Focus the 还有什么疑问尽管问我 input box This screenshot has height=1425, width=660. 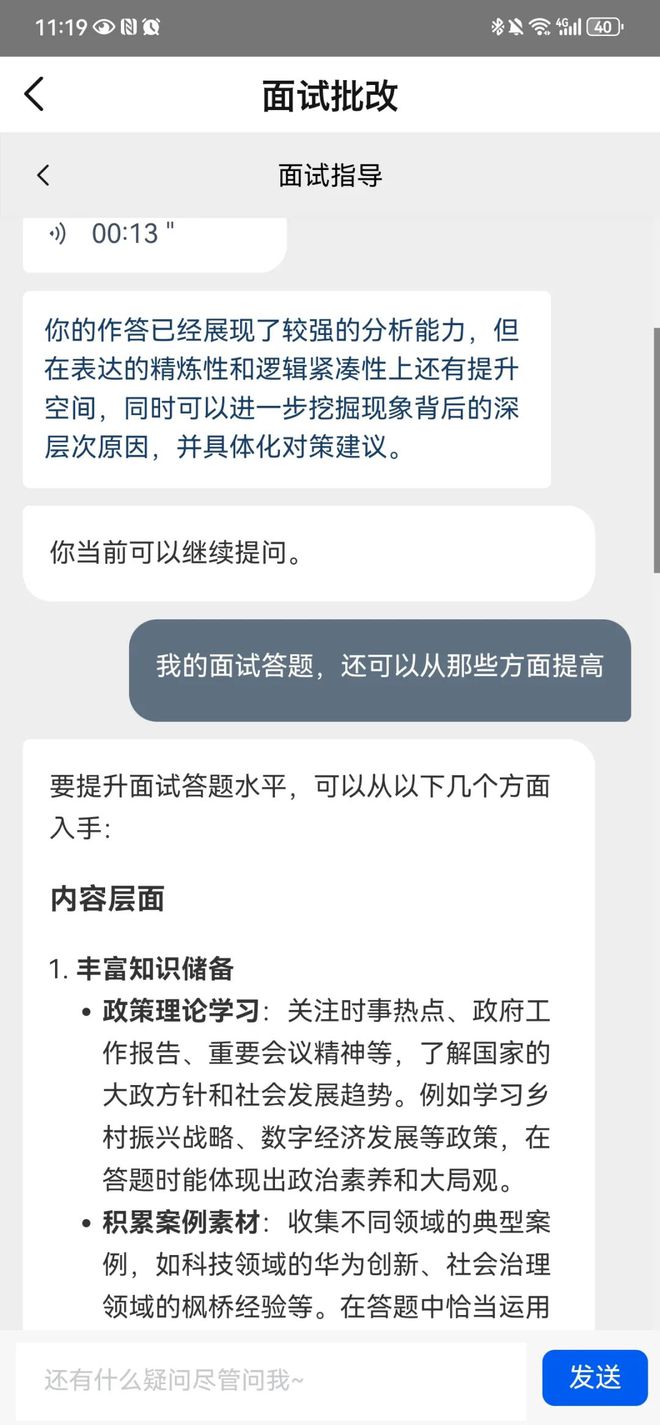(x=270, y=1379)
